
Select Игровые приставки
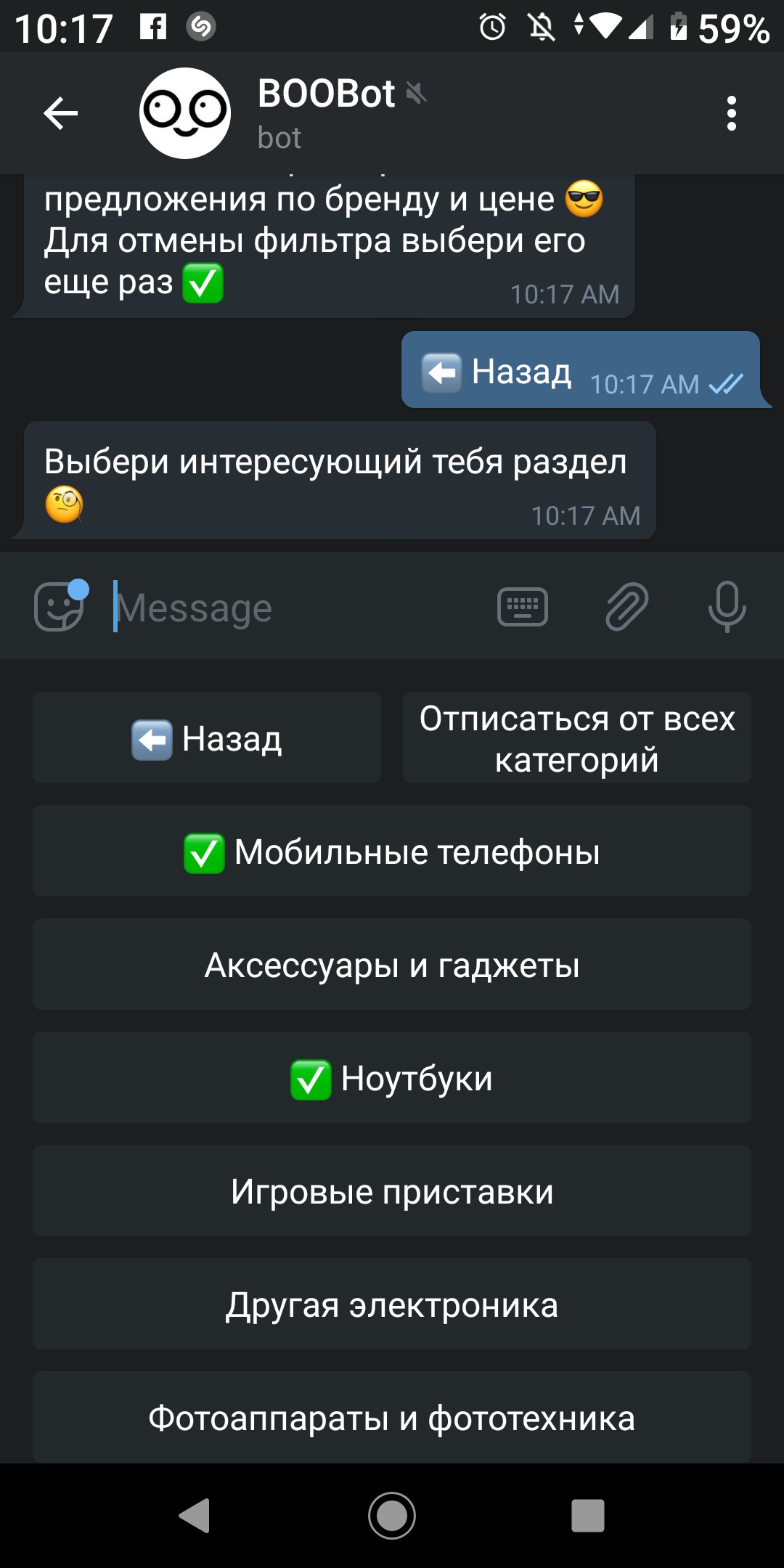pyautogui.click(x=392, y=1191)
